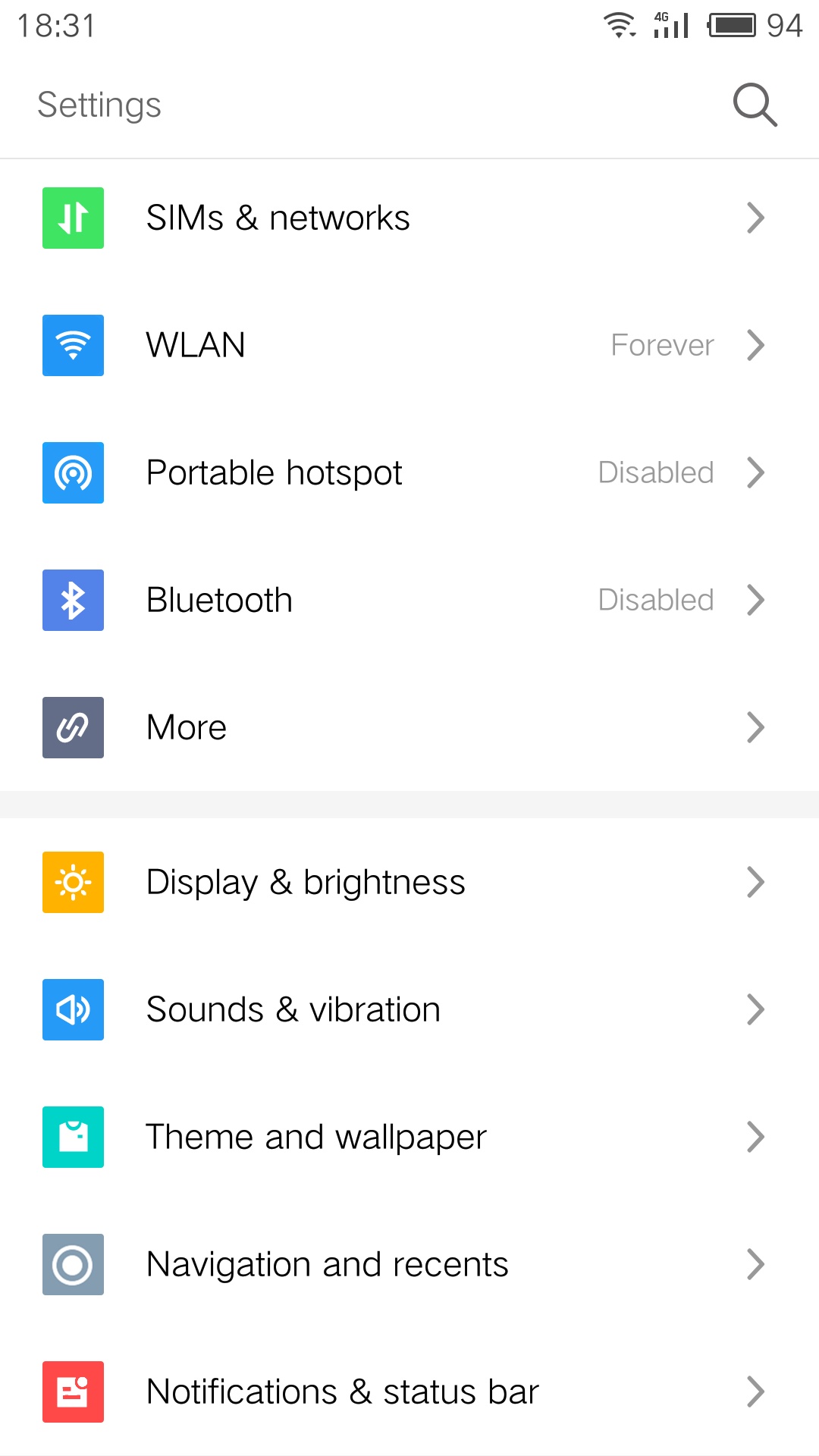The image size is (819, 1456).
Task: Open Bluetooth settings
Action: click(x=409, y=601)
